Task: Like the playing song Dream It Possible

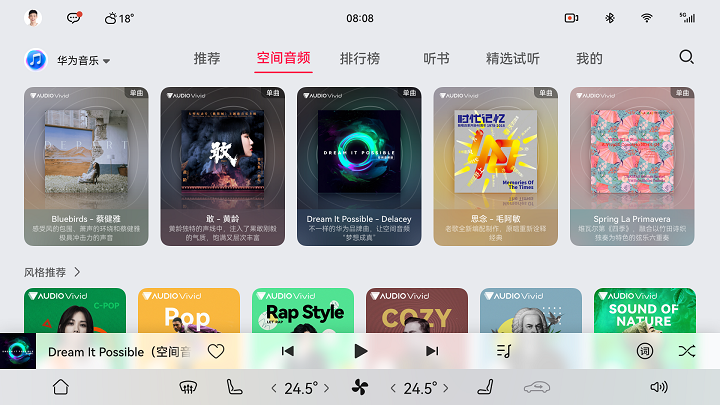Action: 216,351
